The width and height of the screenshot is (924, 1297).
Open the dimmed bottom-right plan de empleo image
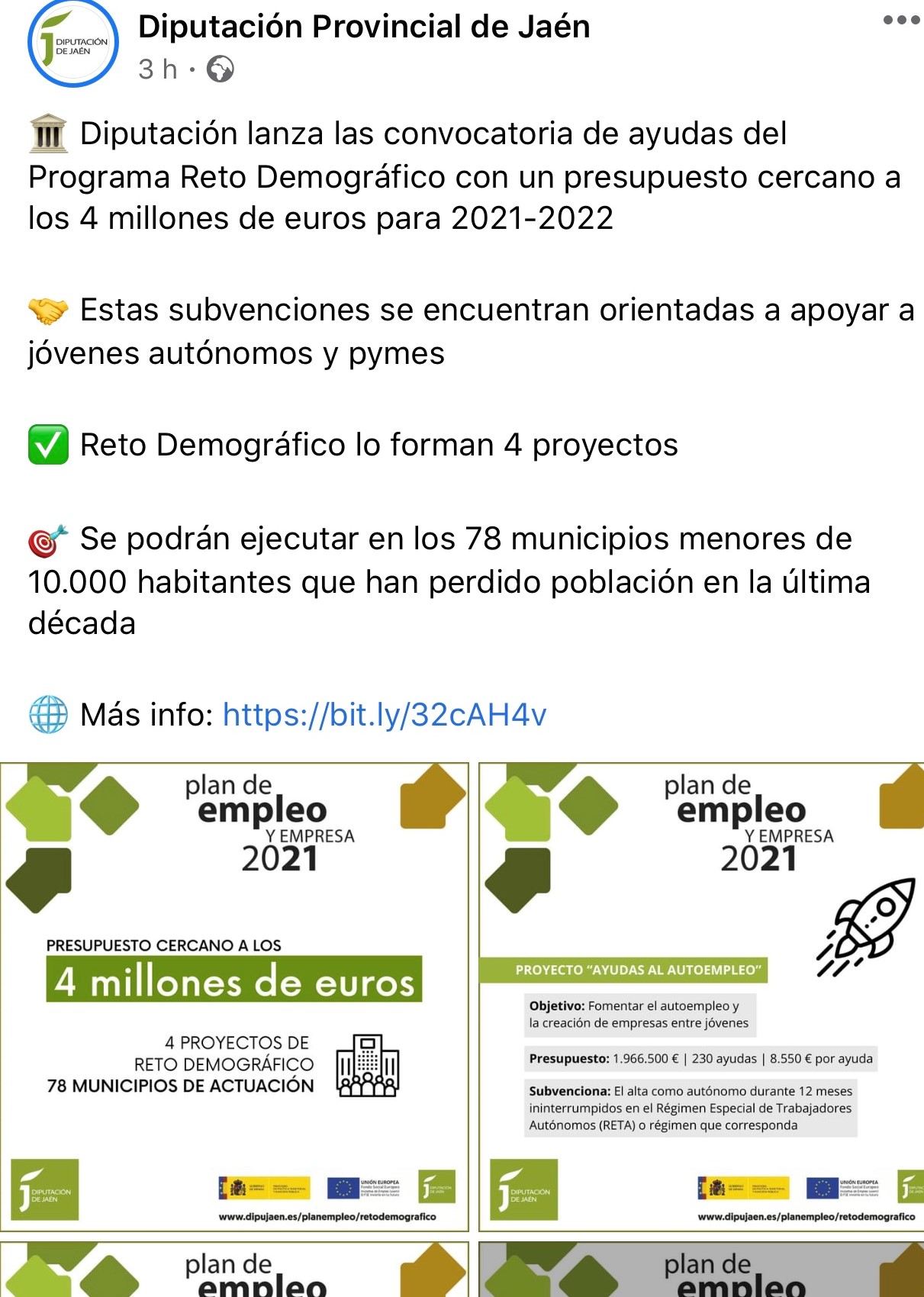[x=700, y=1270]
